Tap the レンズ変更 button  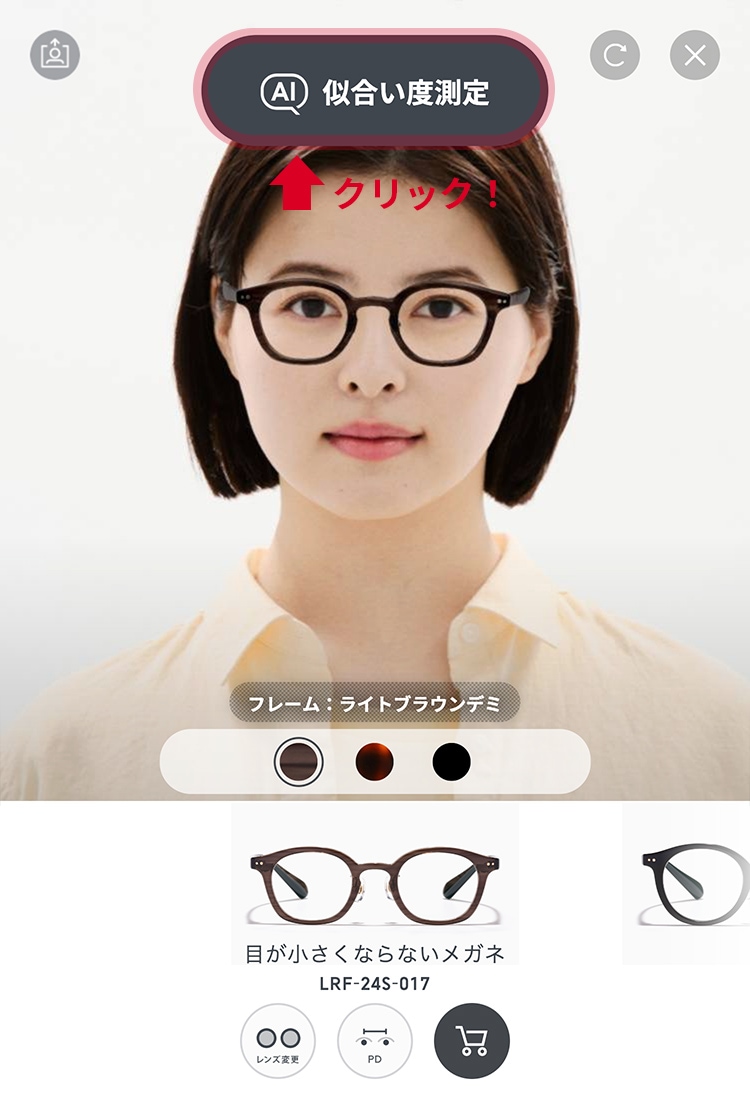click(x=278, y=1041)
